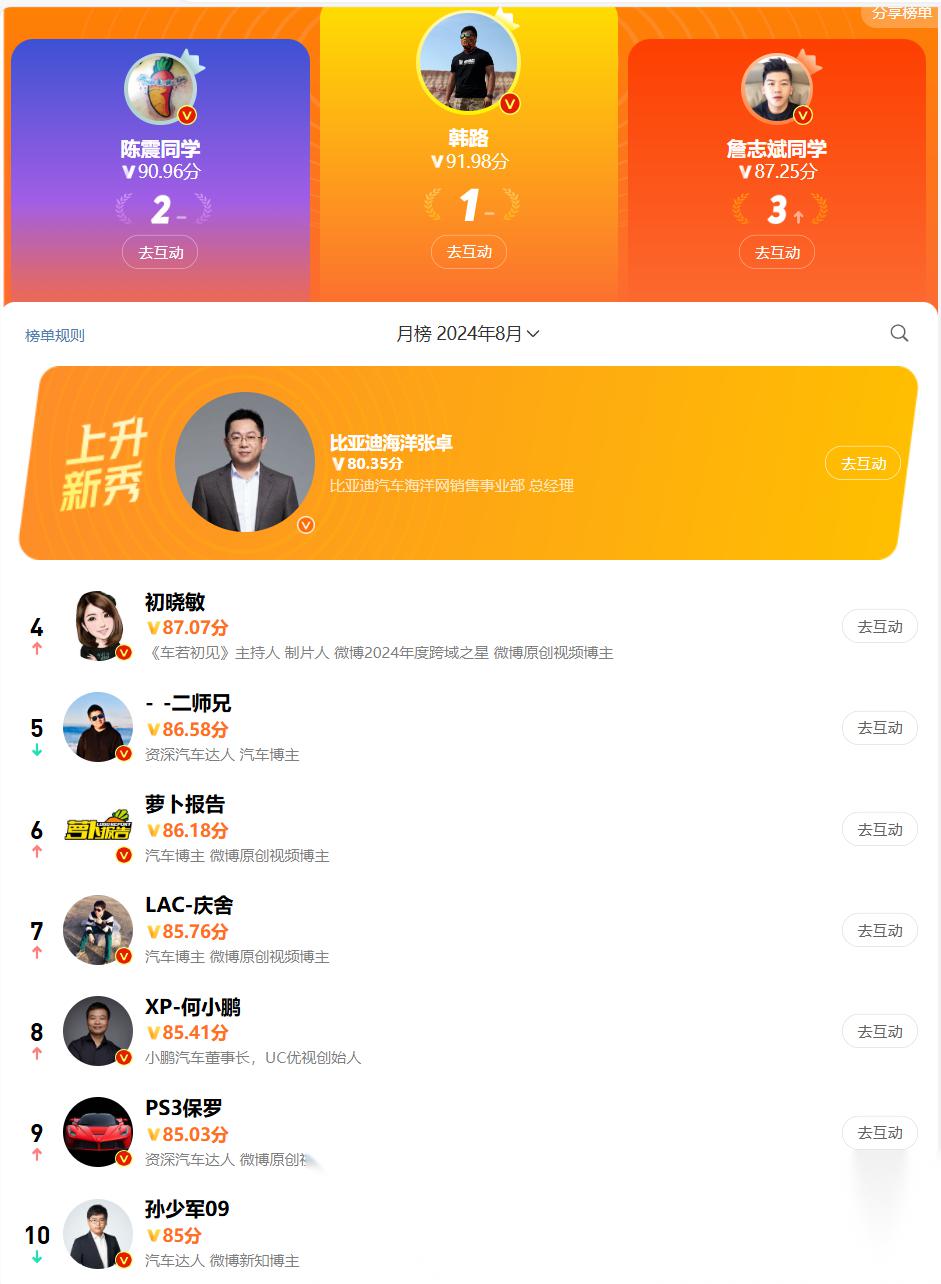Tap 去互动 next to 萝卜报告
The image size is (941, 1284).
[879, 829]
